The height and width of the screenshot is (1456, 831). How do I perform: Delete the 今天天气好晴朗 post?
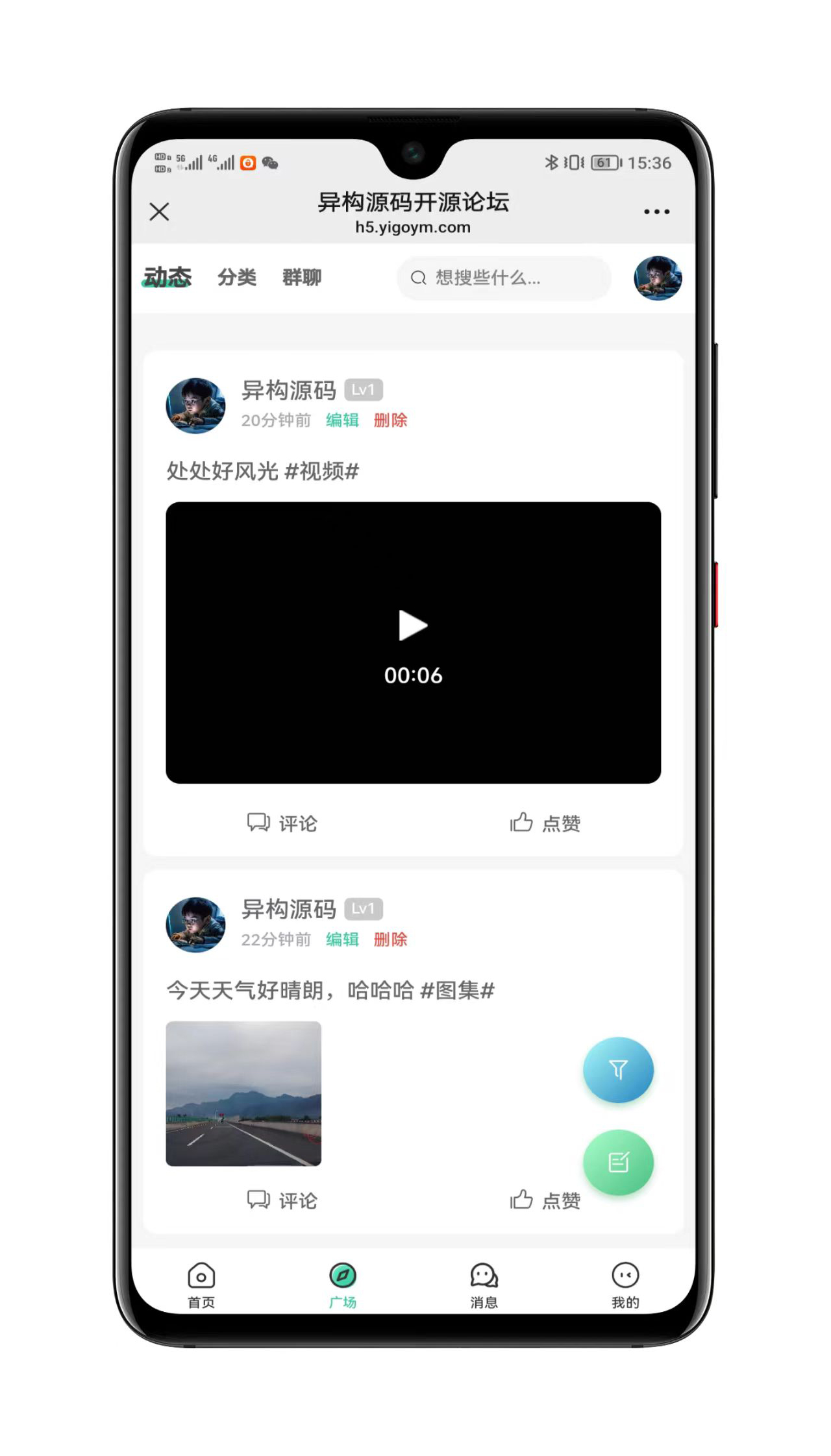pos(390,940)
